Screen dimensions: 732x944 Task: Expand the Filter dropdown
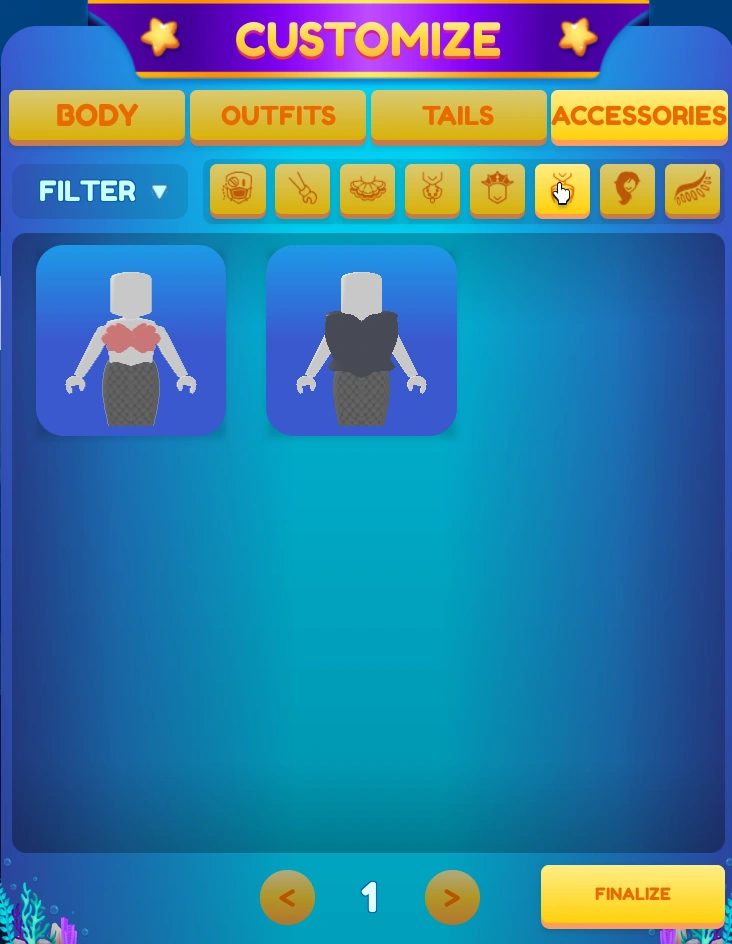tap(100, 191)
